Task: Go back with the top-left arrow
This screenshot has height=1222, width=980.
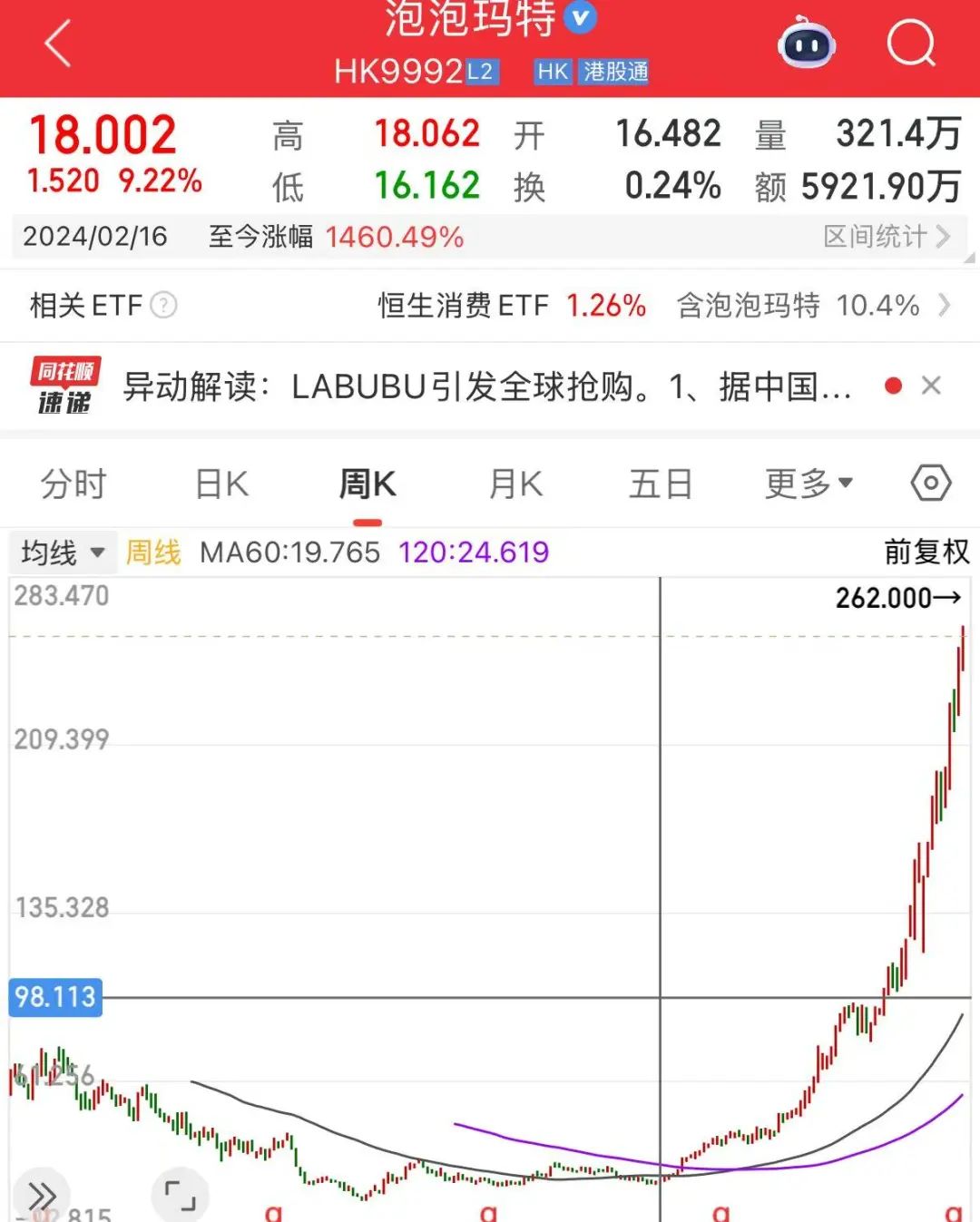Action: [58, 44]
